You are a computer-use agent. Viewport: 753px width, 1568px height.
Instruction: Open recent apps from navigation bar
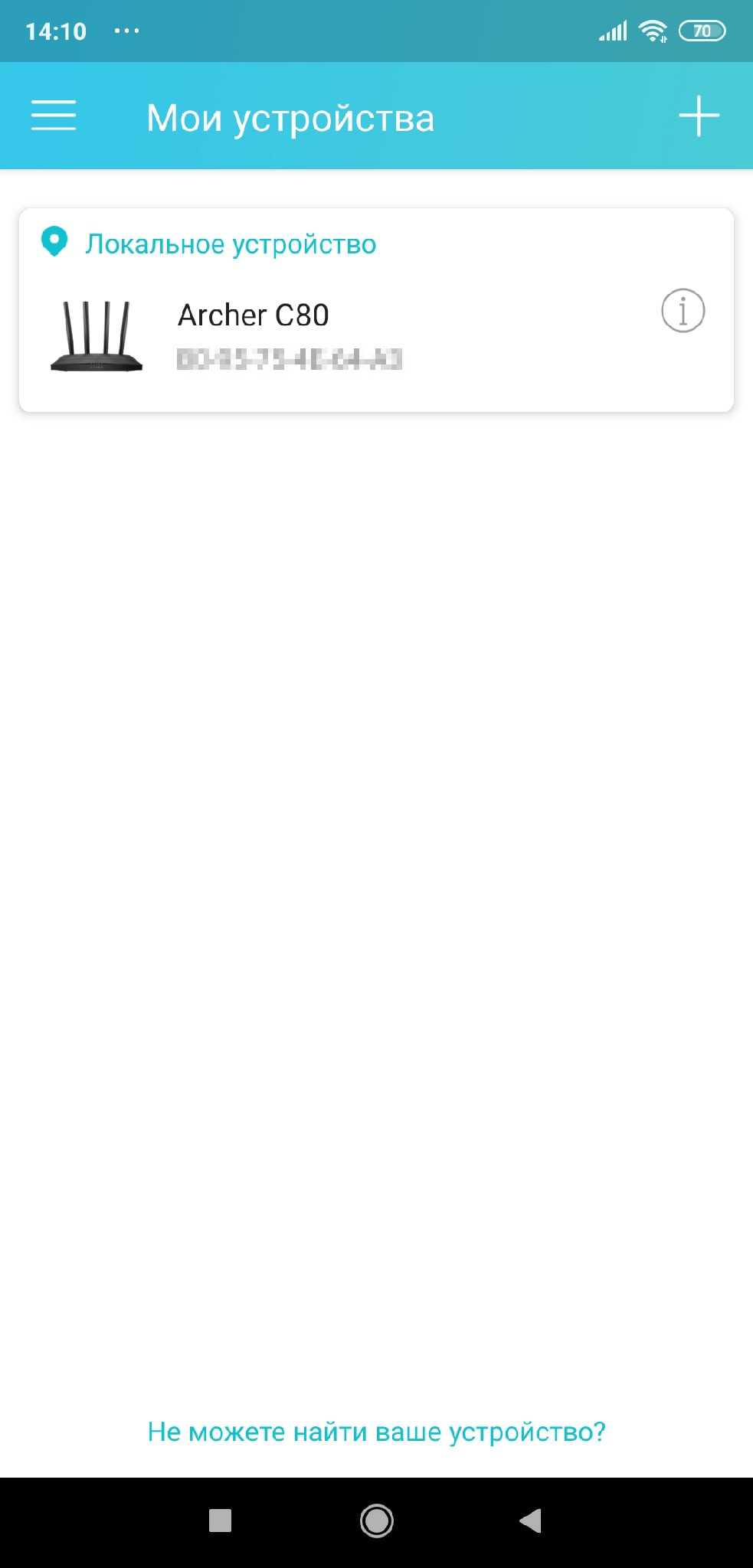tap(221, 1521)
